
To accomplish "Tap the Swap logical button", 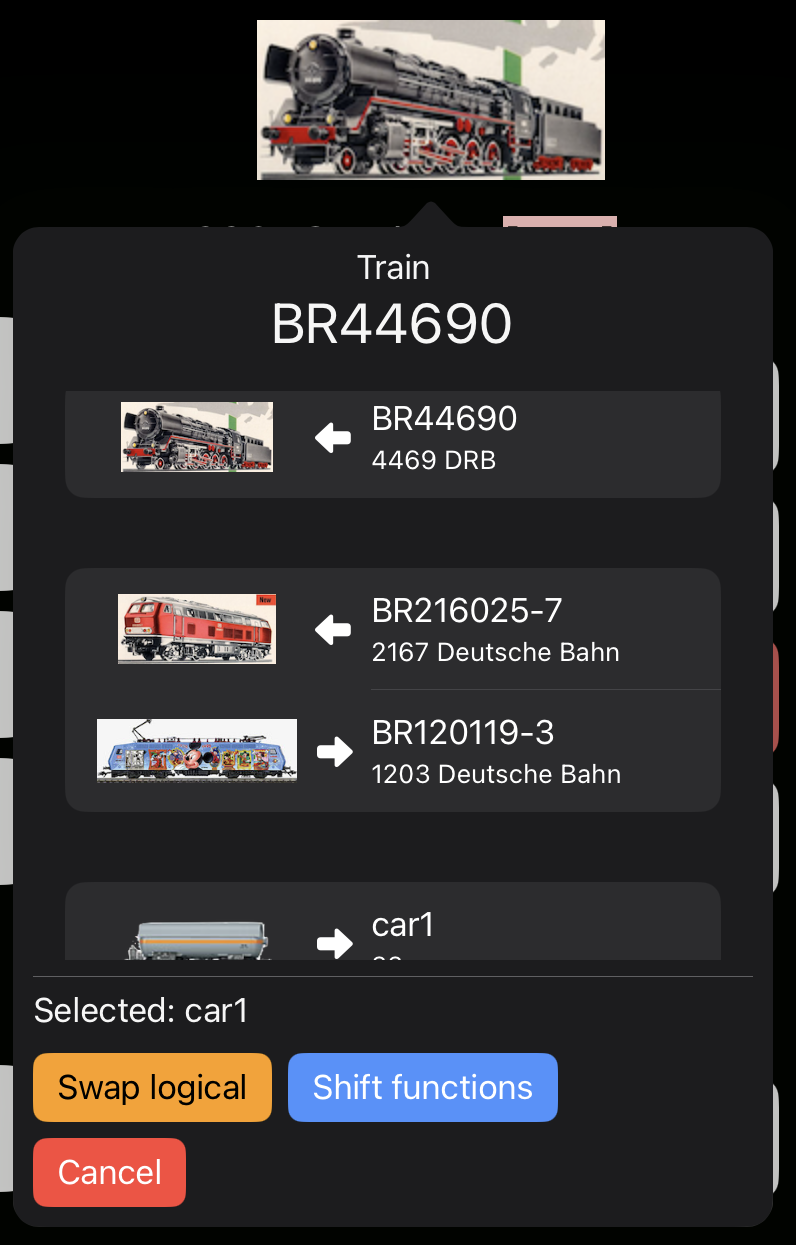I will point(152,1087).
